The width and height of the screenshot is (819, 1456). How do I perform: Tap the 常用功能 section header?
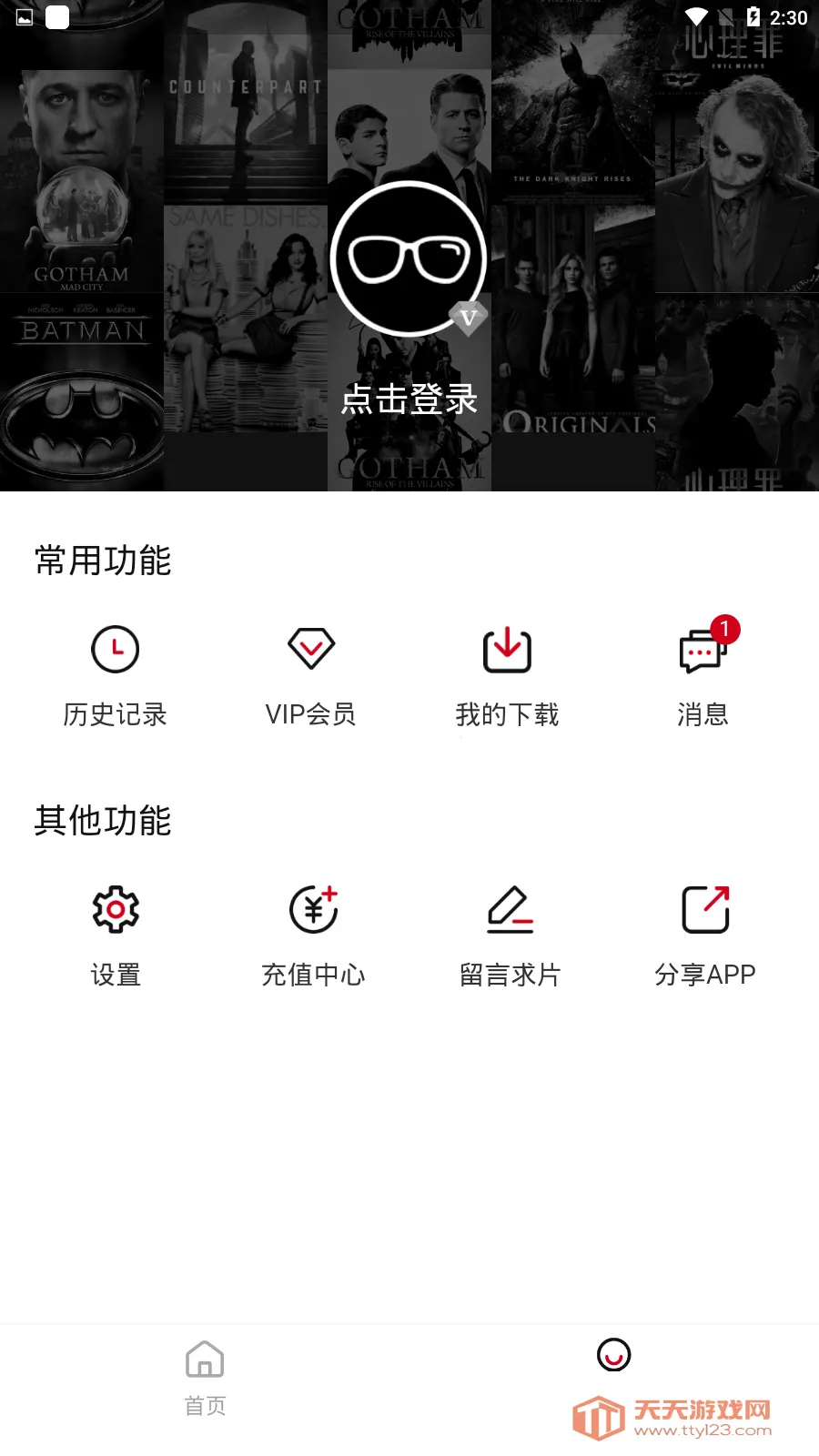pos(101,561)
